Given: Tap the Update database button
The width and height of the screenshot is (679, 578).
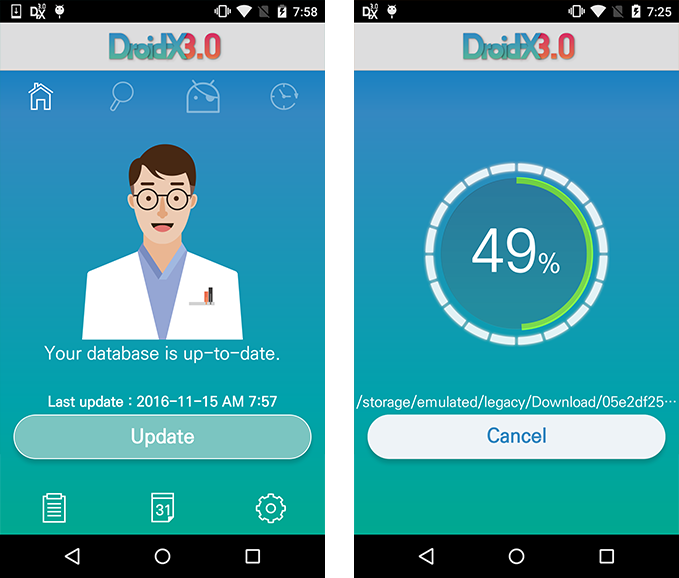Looking at the screenshot, I should (x=162, y=437).
